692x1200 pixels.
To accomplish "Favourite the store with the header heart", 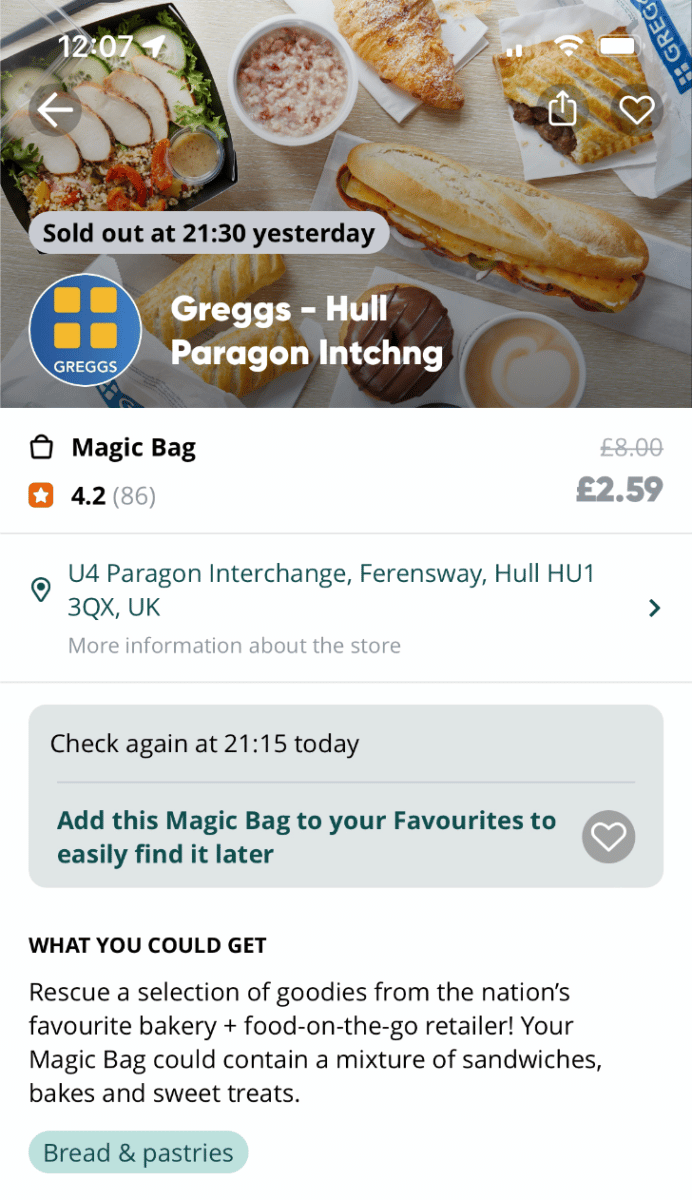I will (636, 109).
